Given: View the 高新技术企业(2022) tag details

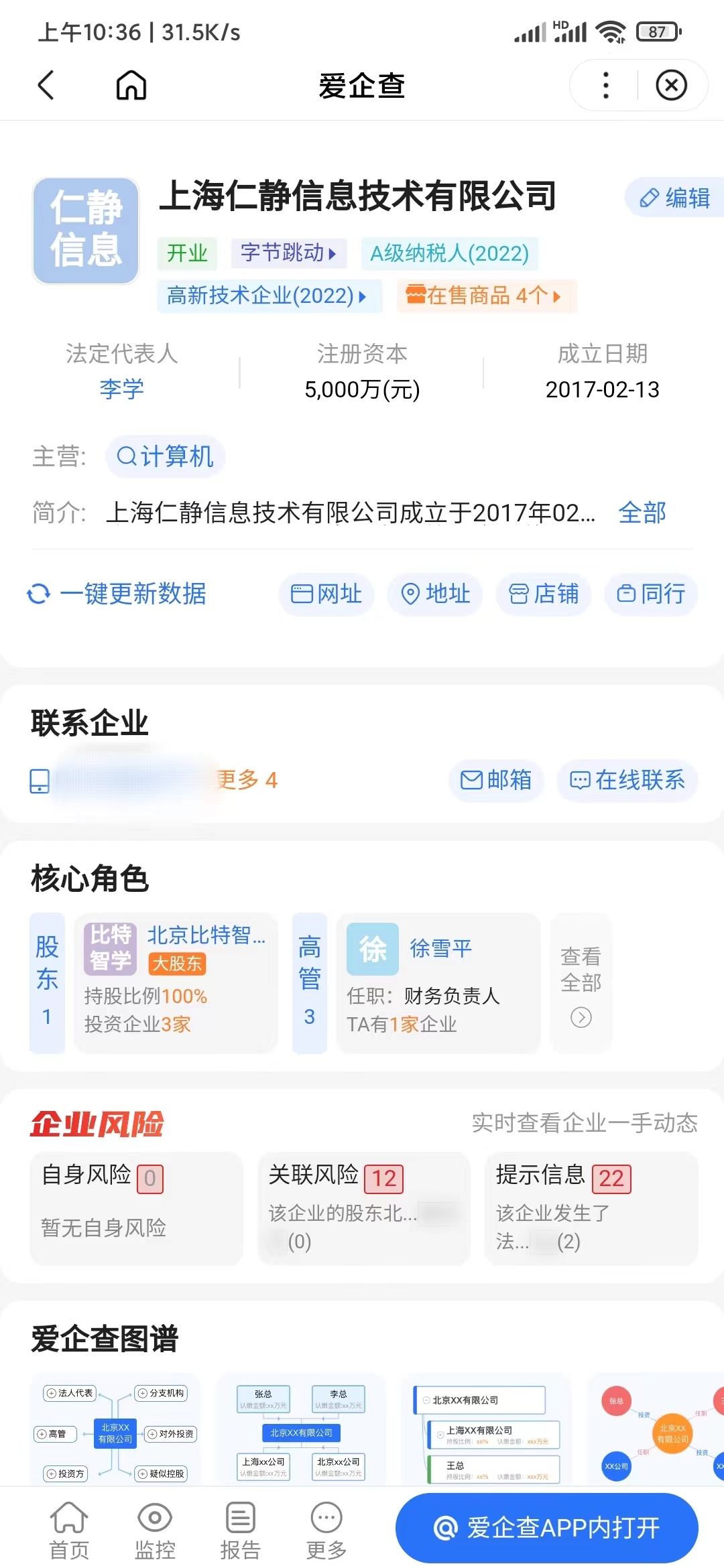Looking at the screenshot, I should point(268,296).
